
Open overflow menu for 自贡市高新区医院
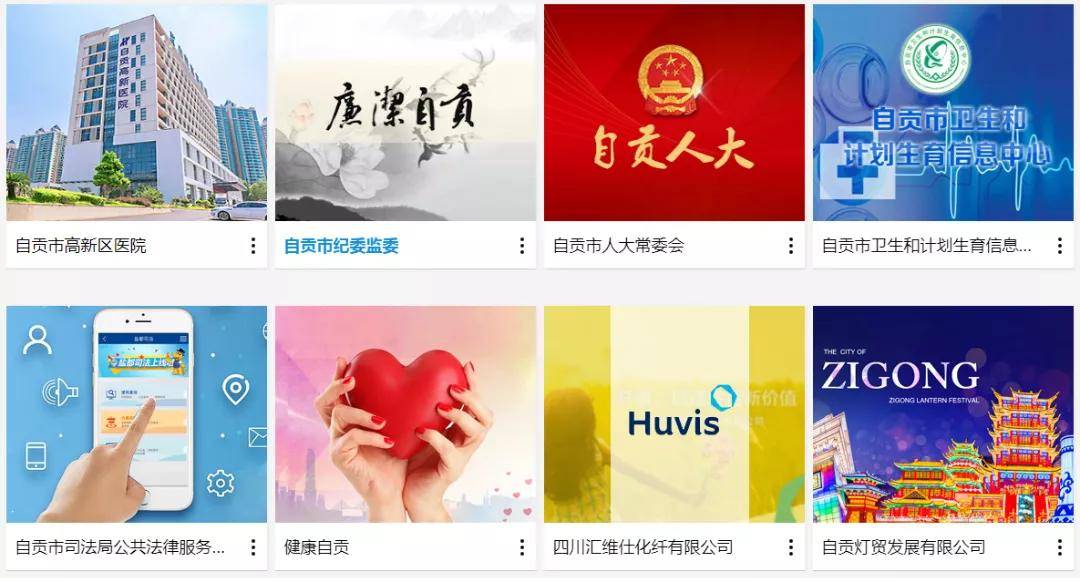[x=253, y=246]
